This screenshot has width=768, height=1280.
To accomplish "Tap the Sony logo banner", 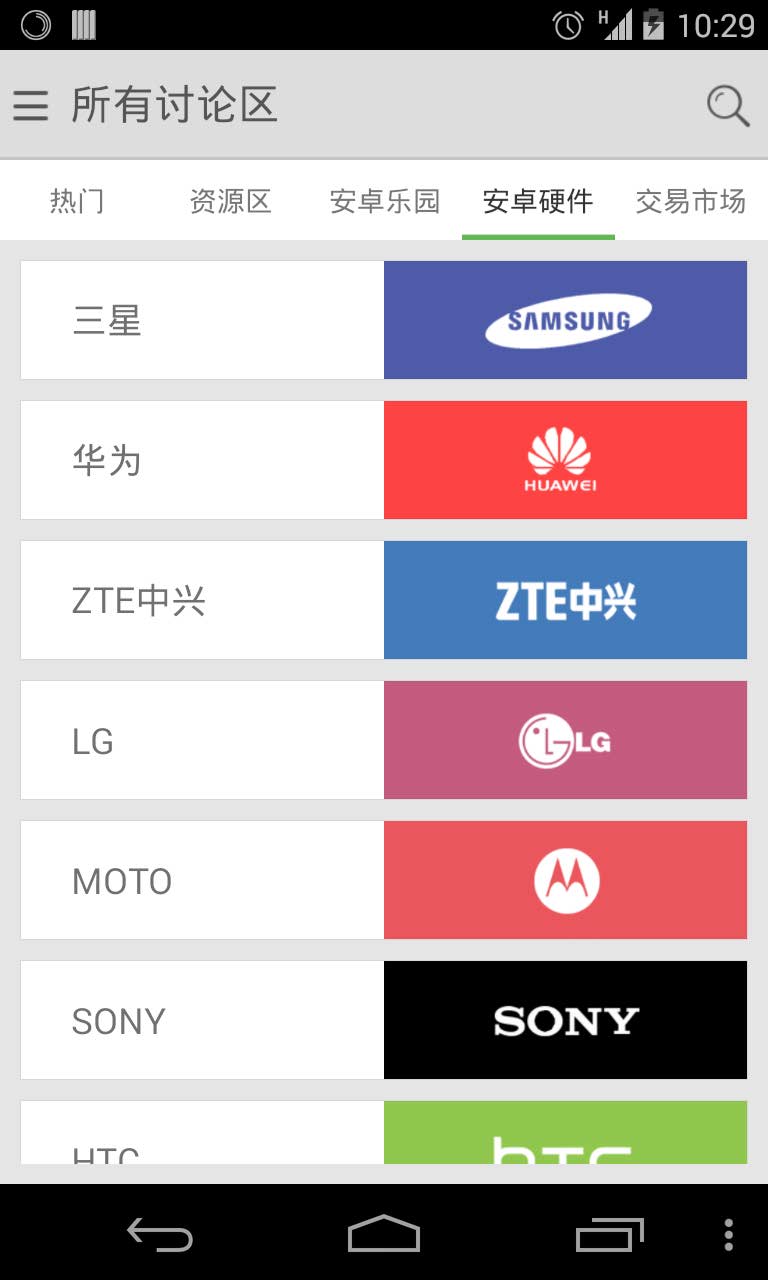I will pyautogui.click(x=565, y=1020).
